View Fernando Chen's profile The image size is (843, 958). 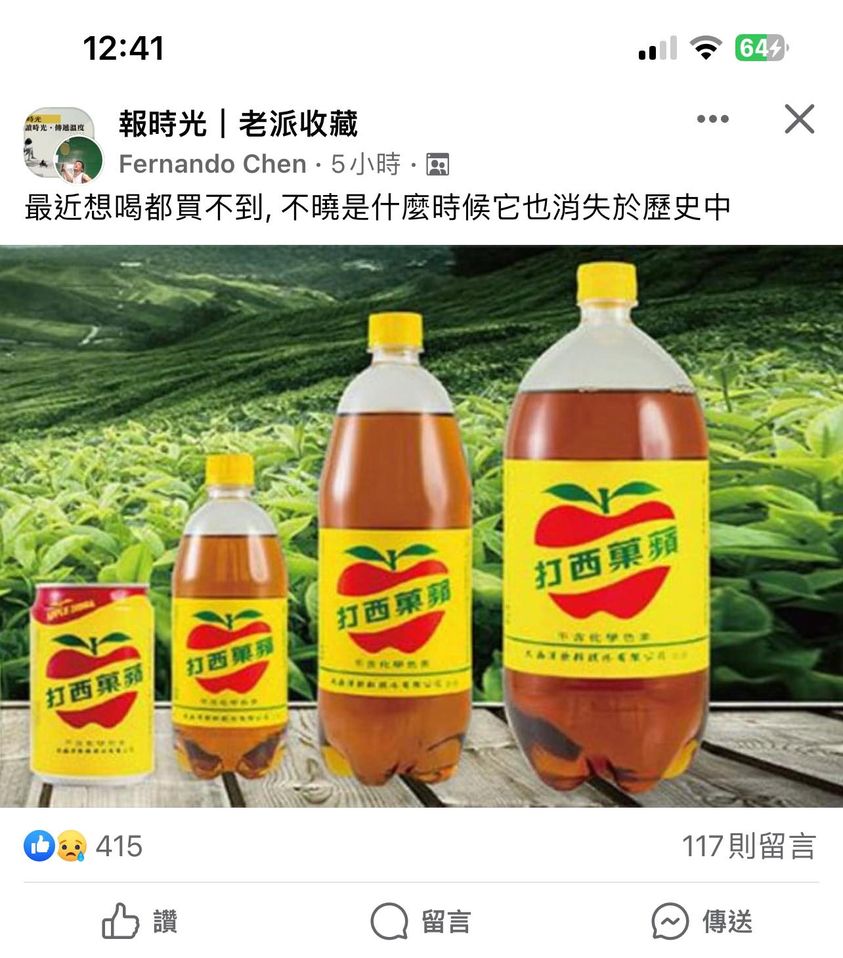tap(212, 164)
